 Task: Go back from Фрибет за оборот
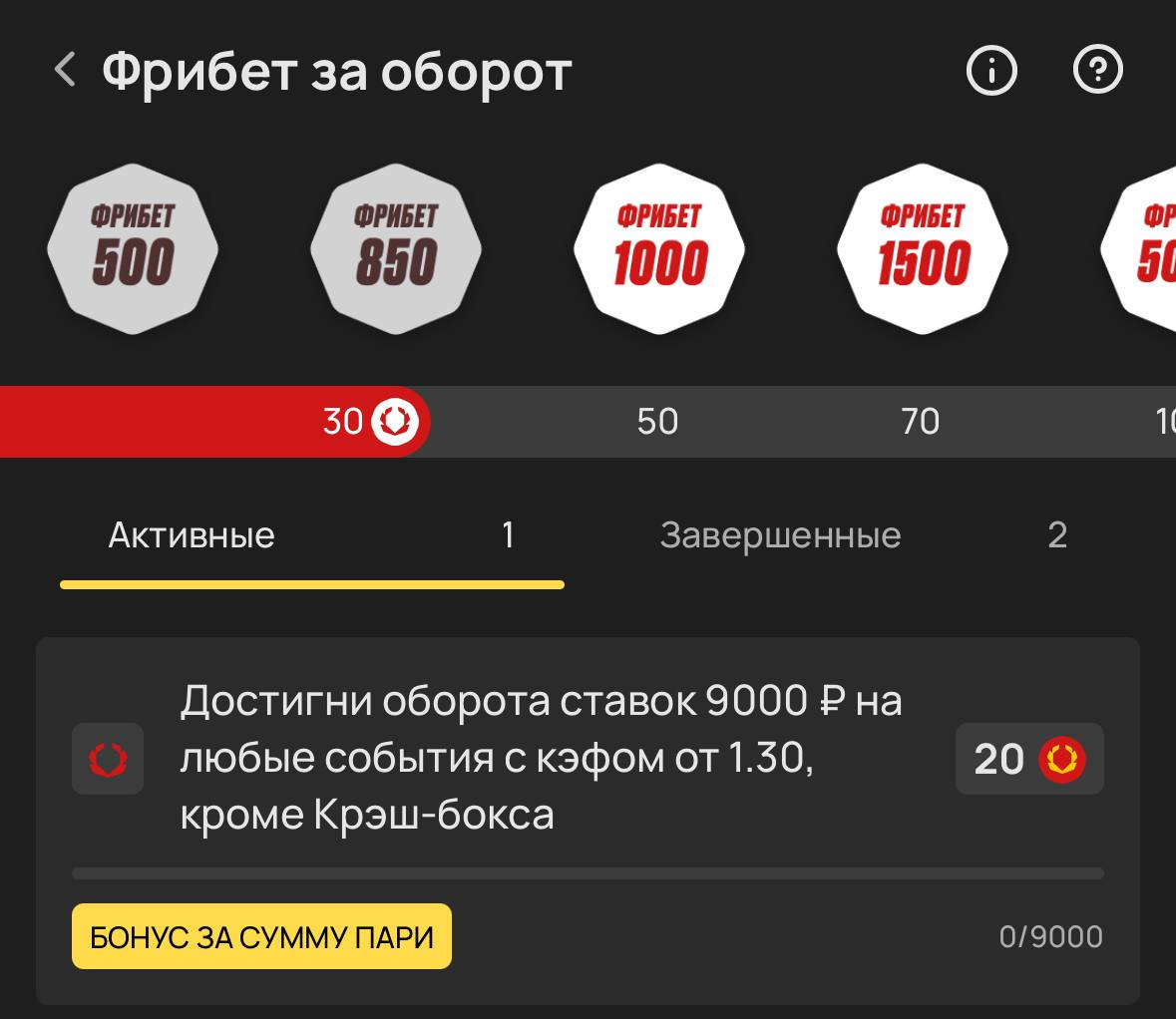pos(66,71)
